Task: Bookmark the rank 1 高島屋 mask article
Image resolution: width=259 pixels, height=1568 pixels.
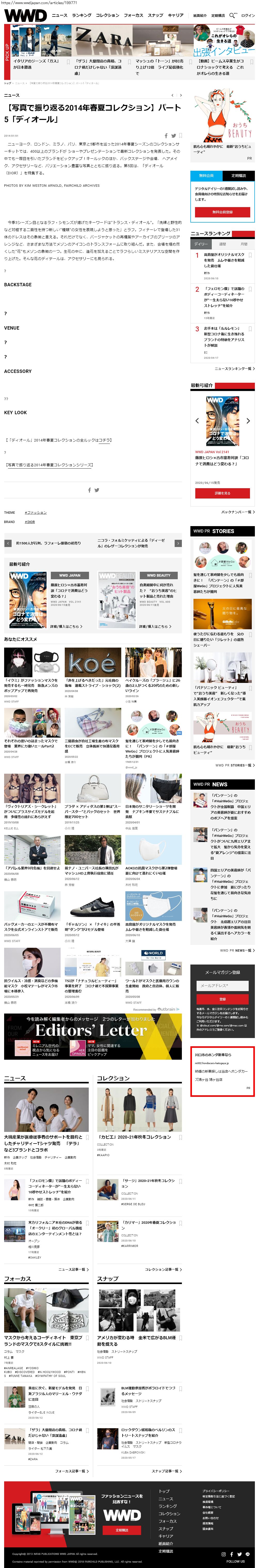Action: tap(250, 256)
